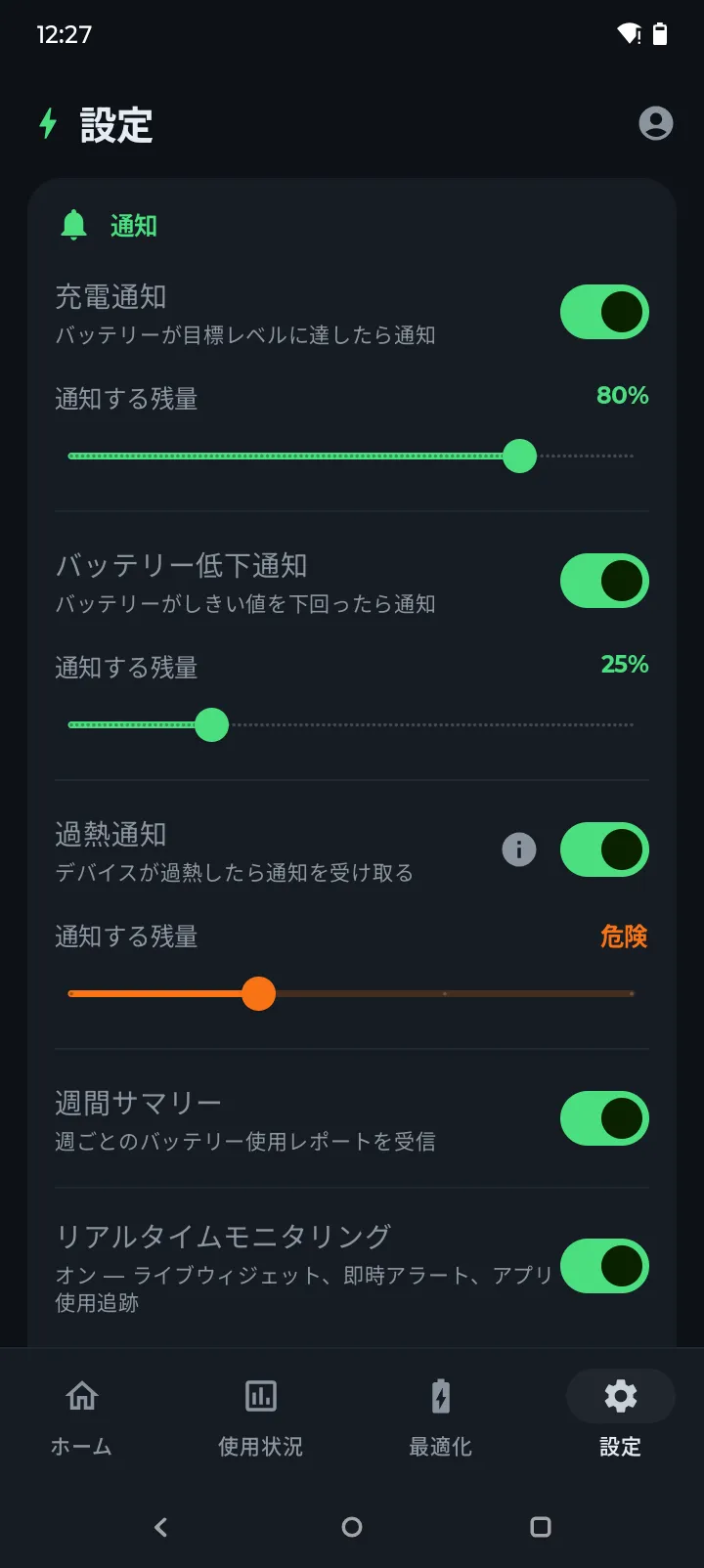Open the profile account icon
The height and width of the screenshot is (1568, 704).
pyautogui.click(x=656, y=124)
